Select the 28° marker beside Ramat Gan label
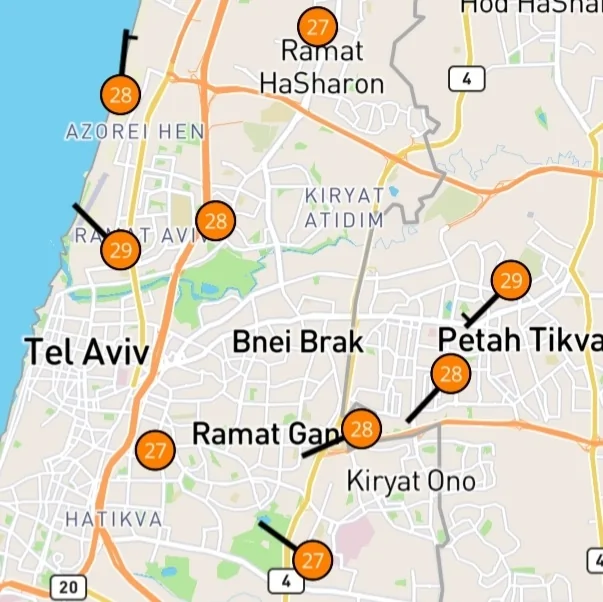 point(362,430)
